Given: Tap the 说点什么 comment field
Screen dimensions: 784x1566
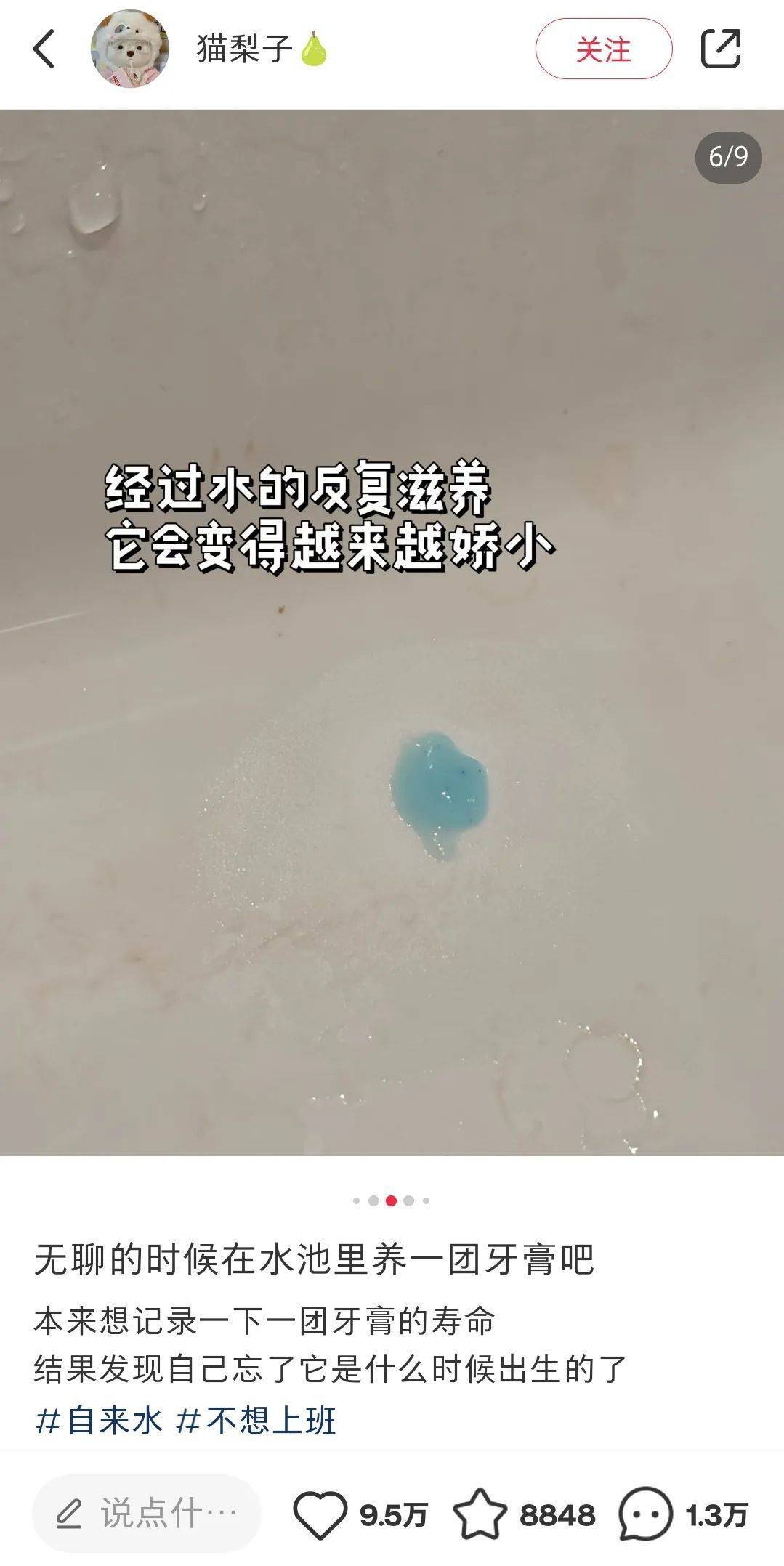Looking at the screenshot, I should 147,1514.
